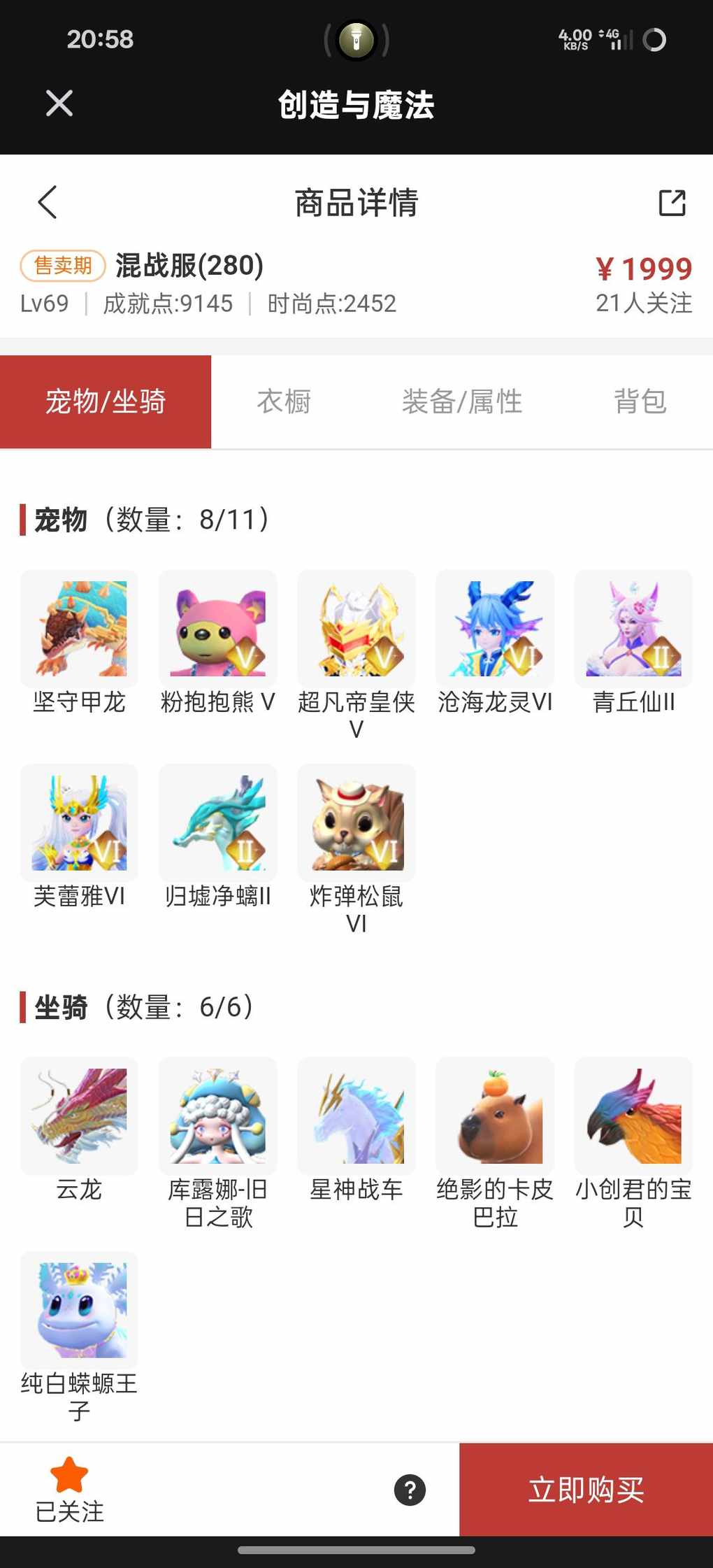Open the help question mark icon

pos(410,1490)
